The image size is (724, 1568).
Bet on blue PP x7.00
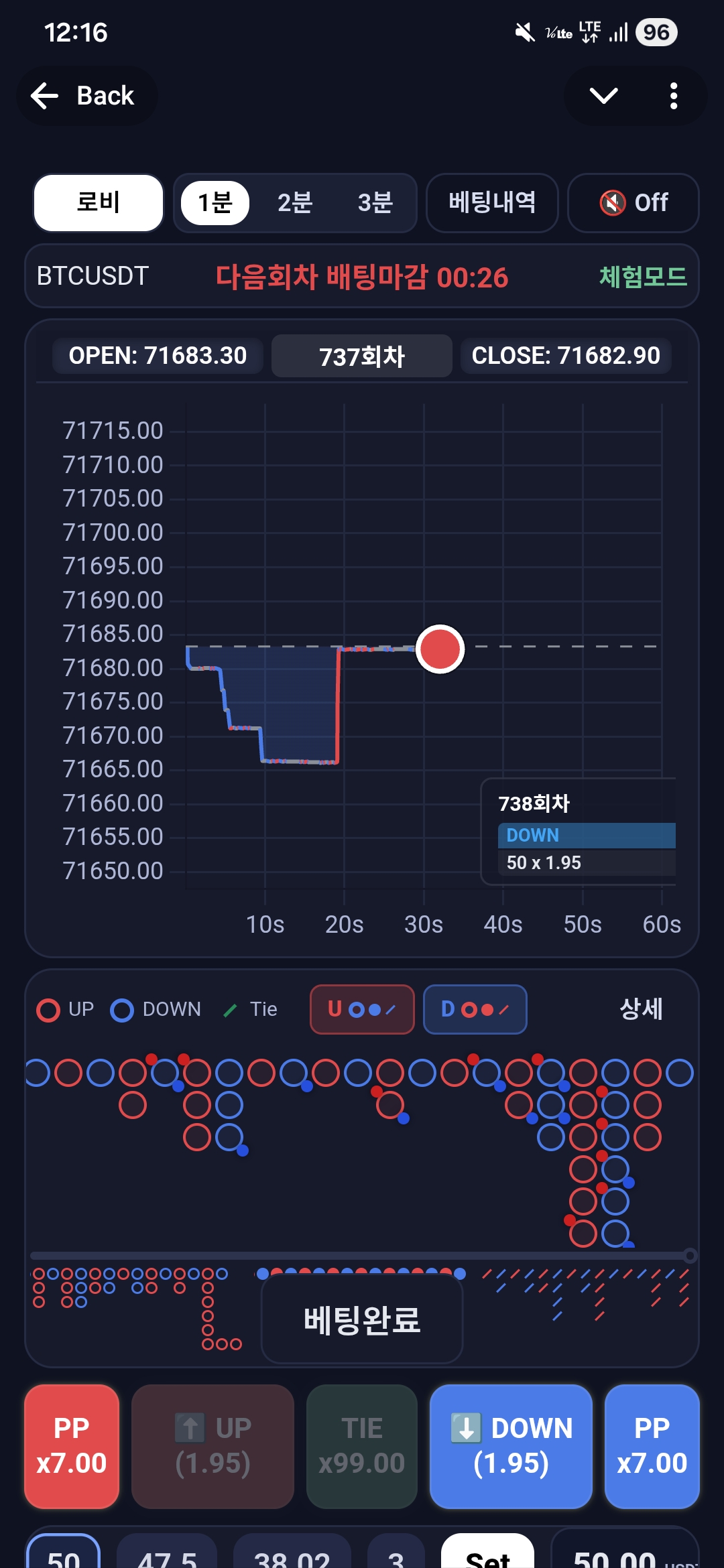click(x=652, y=1446)
